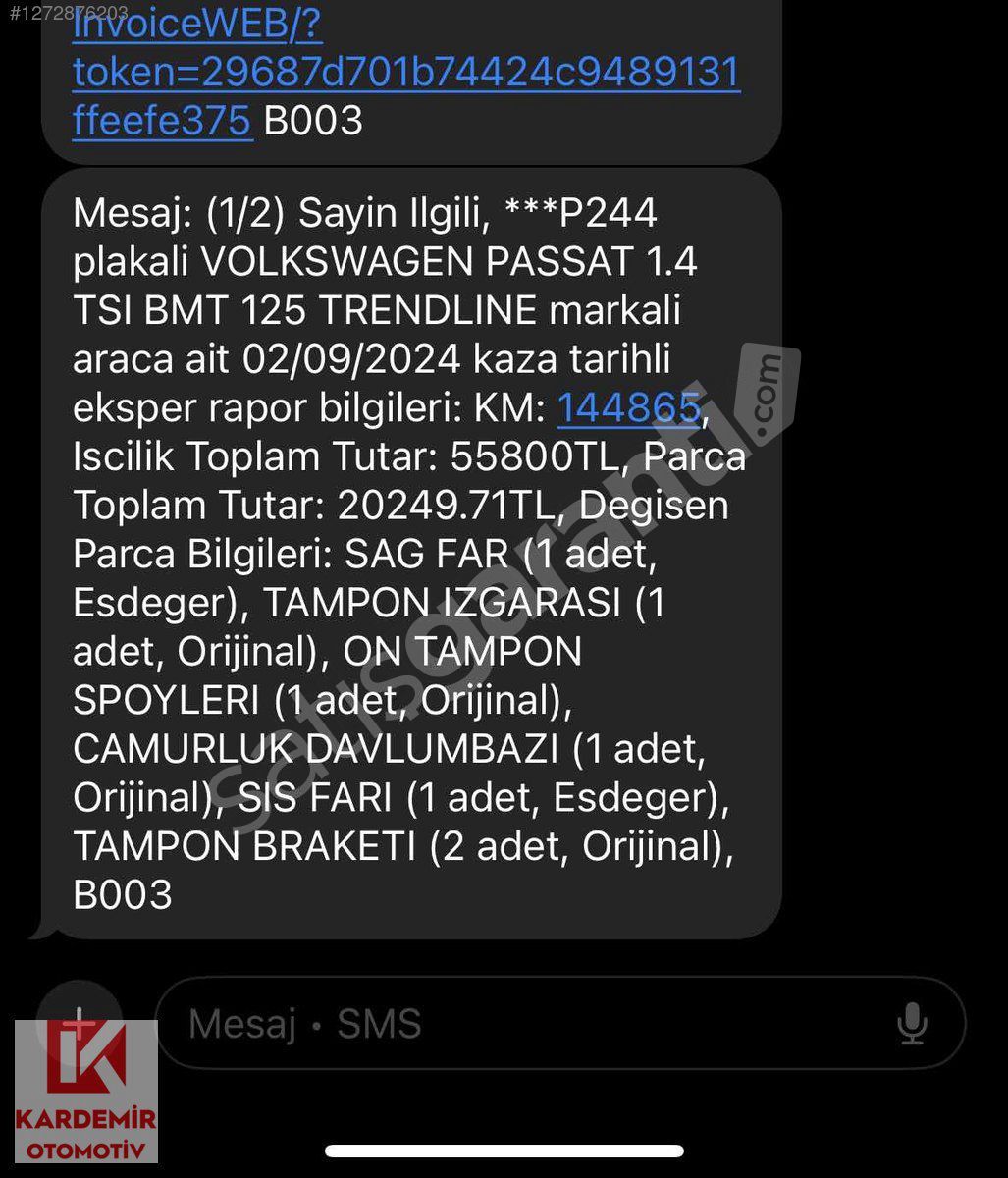
Task: Open the plus attachments button
Action: [80, 1022]
